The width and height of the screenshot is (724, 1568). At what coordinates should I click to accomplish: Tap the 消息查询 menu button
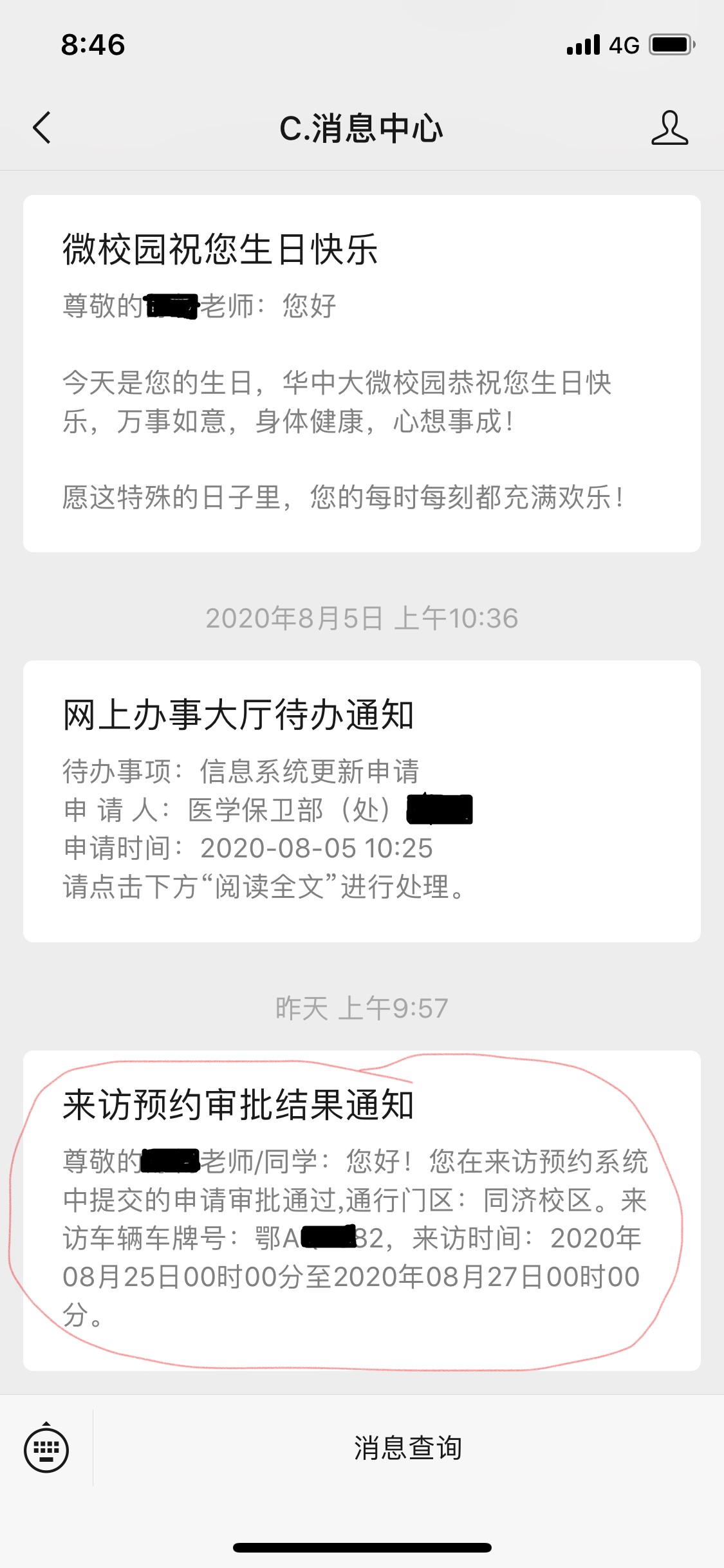pos(408,1448)
